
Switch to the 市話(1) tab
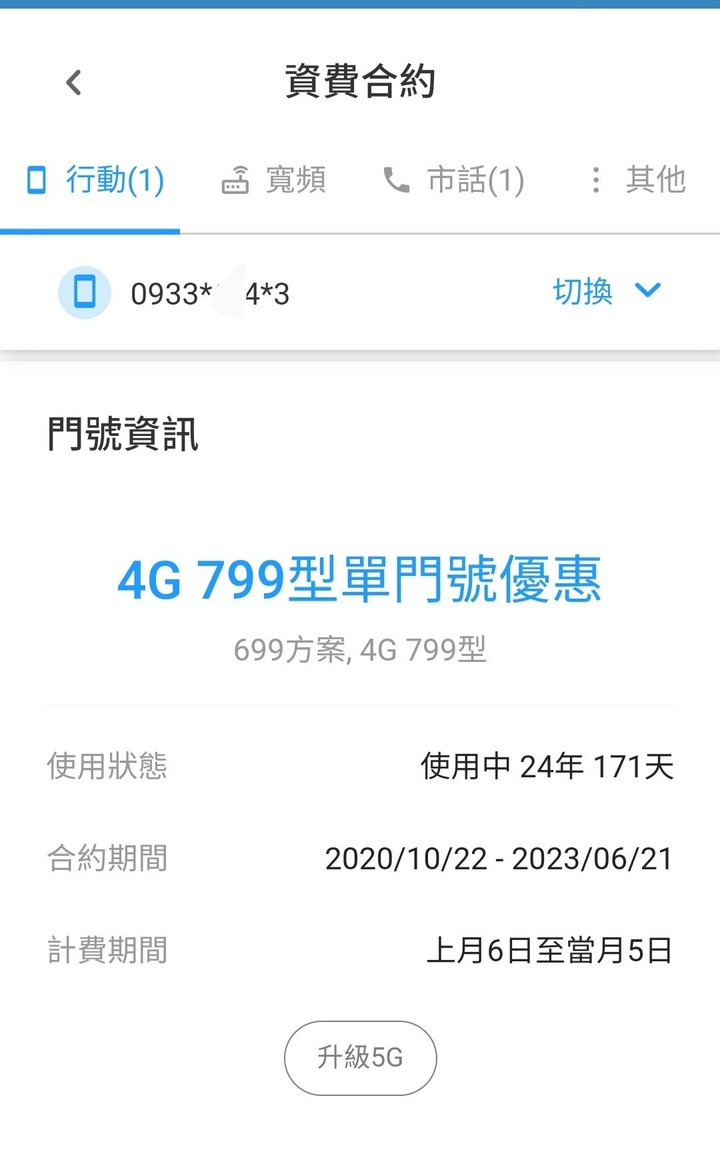pyautogui.click(x=453, y=180)
